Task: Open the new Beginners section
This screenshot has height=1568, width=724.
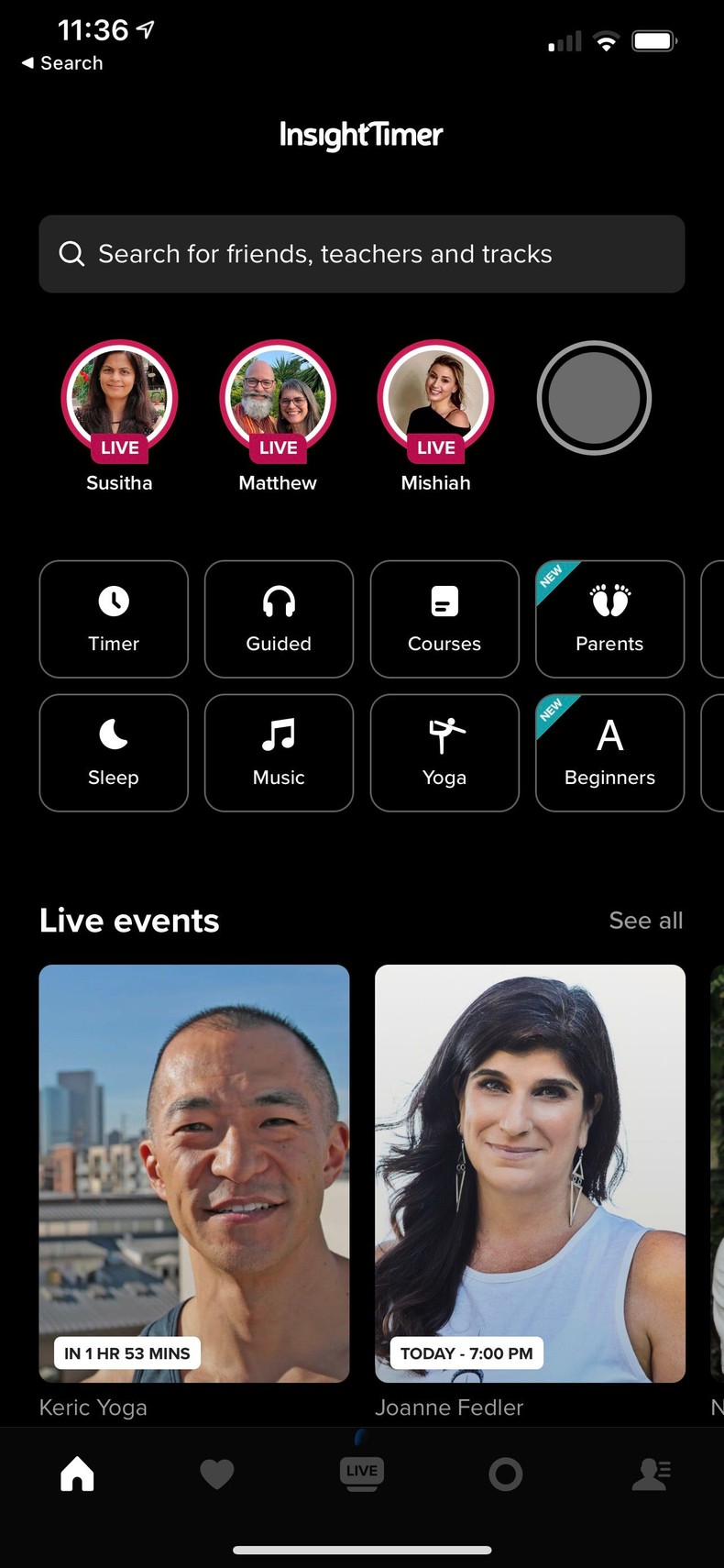Action: pyautogui.click(x=609, y=753)
